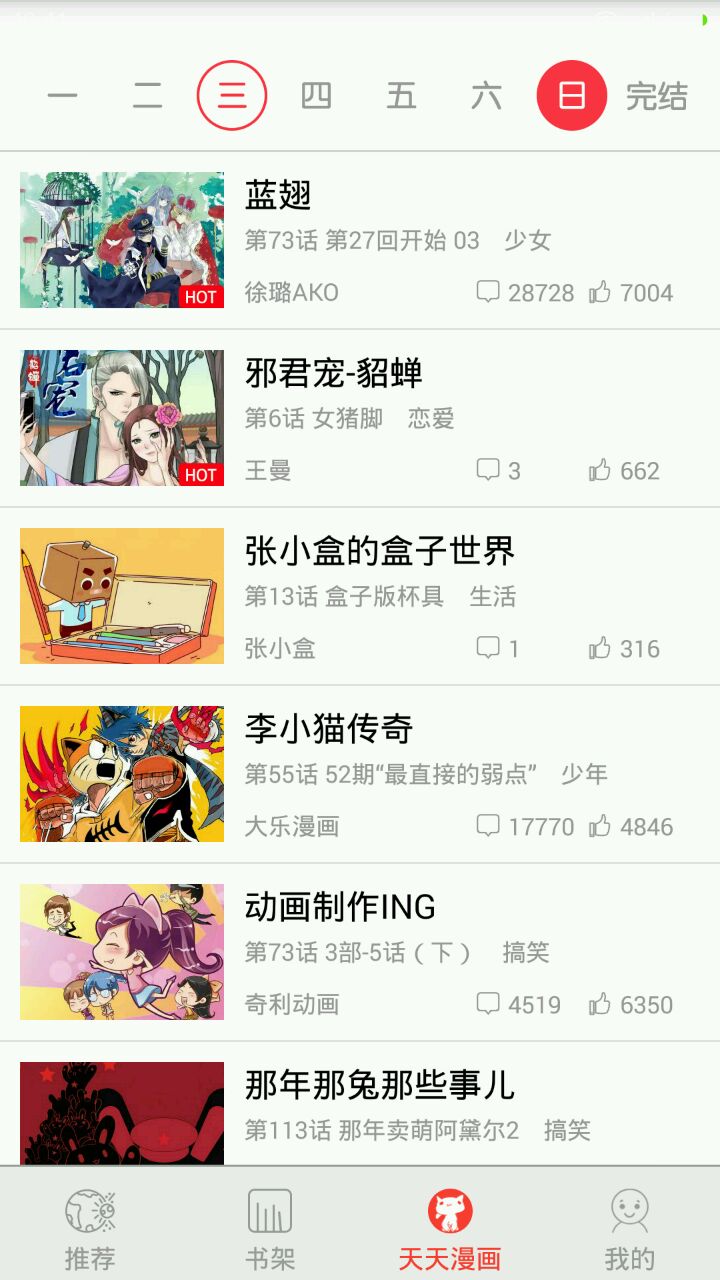Go to the 六 (Saturday) tab
Image resolution: width=720 pixels, height=1280 pixels.
tap(486, 96)
